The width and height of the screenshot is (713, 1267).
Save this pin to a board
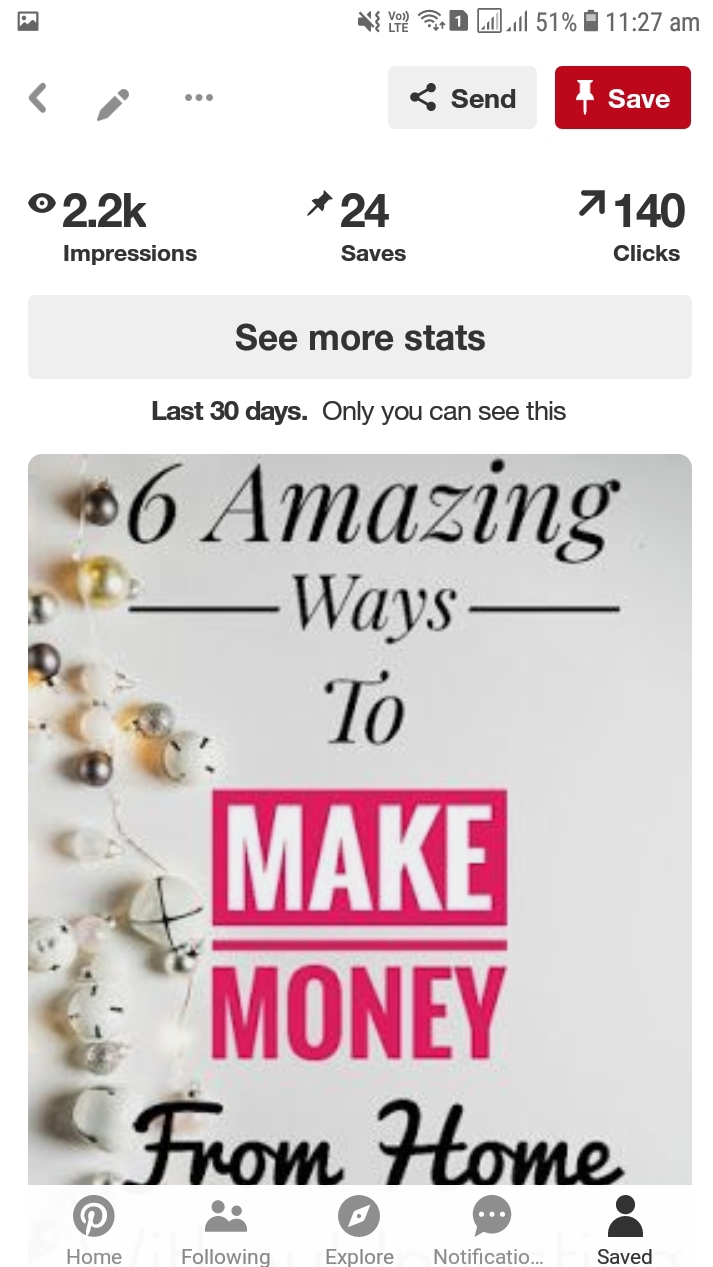(x=622, y=98)
